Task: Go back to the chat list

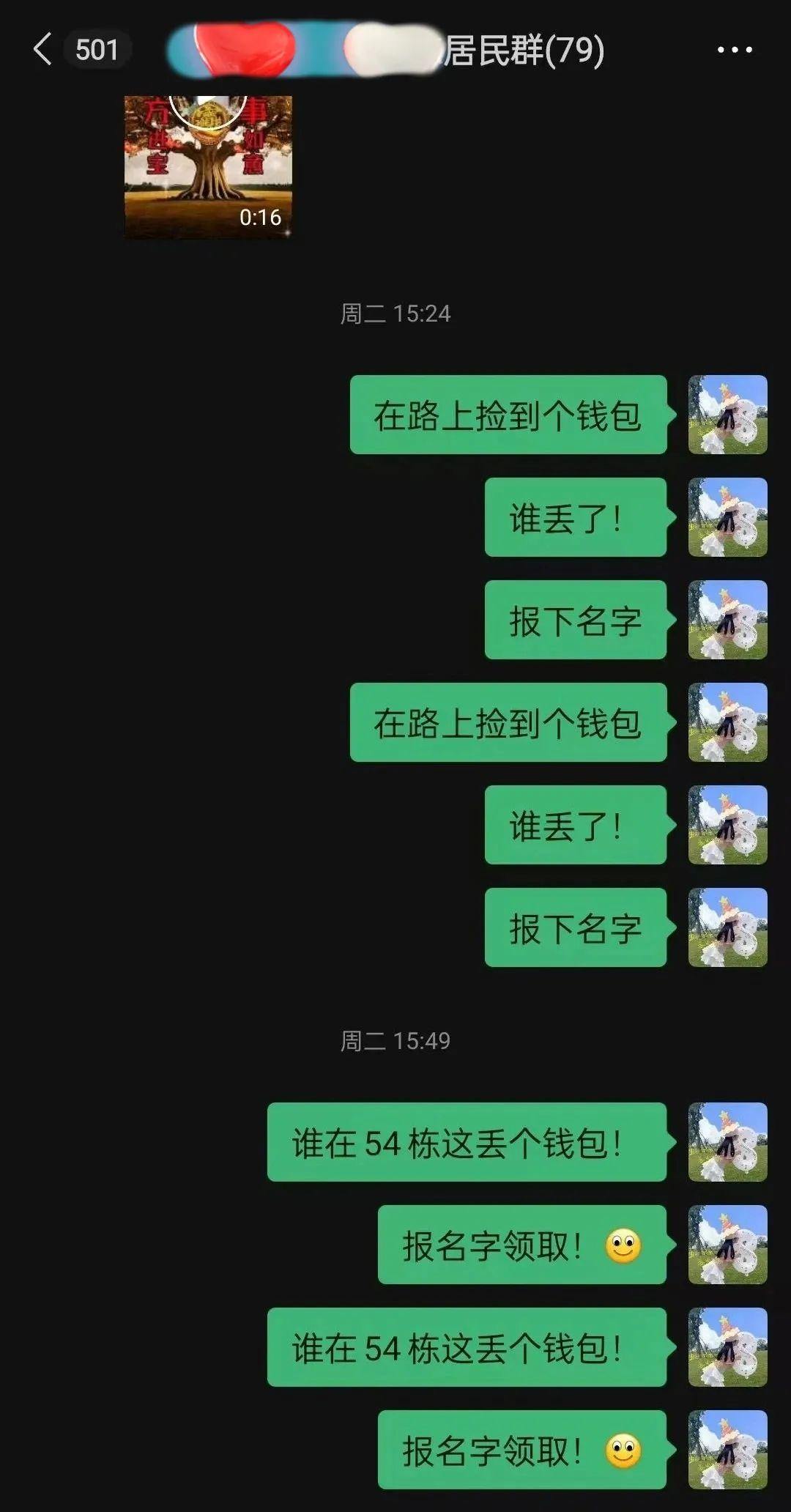Action: point(44,50)
